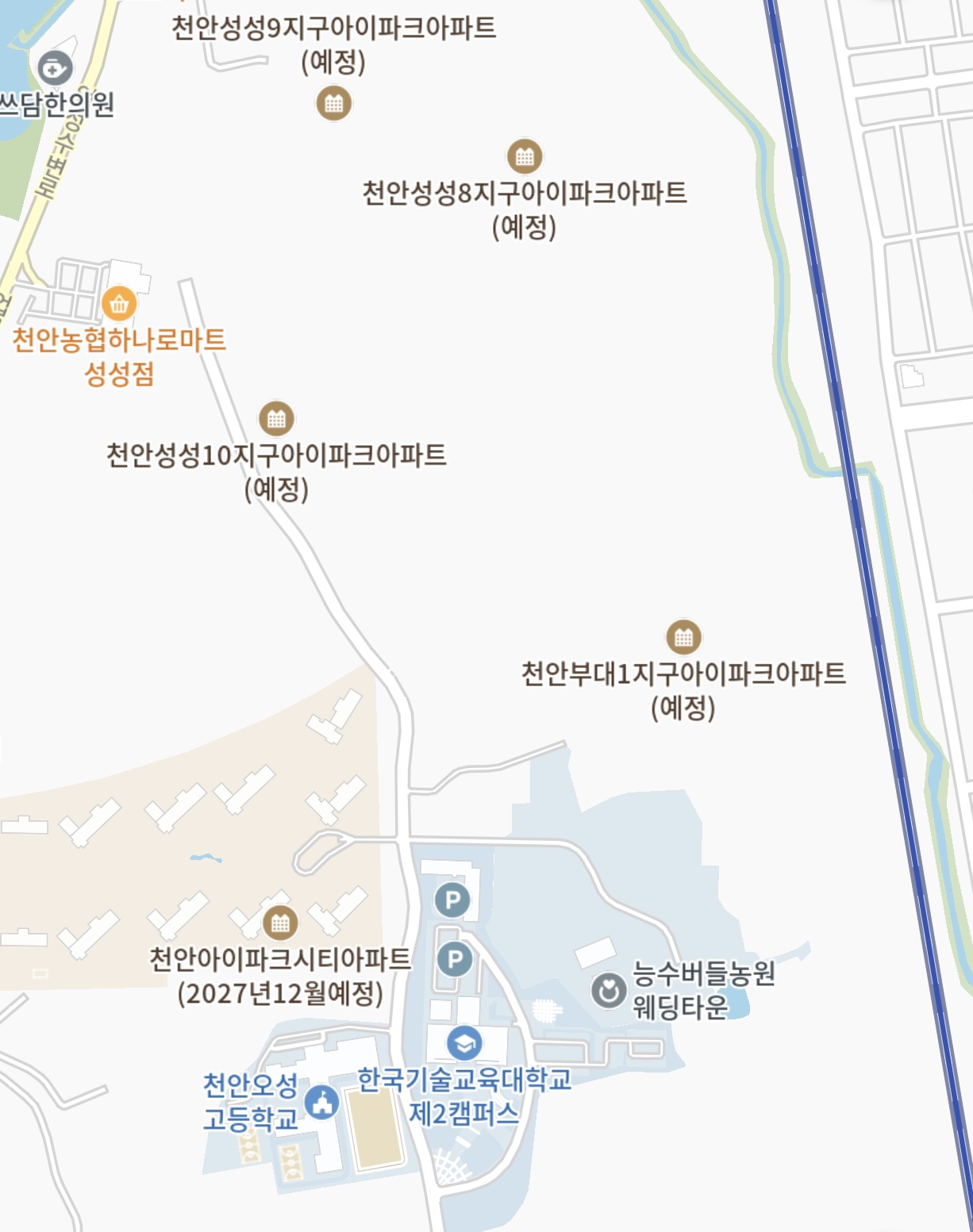Open the 천안농협하나로마트 성성점 shopping marker
Image resolution: width=973 pixels, height=1232 pixels.
click(x=119, y=303)
